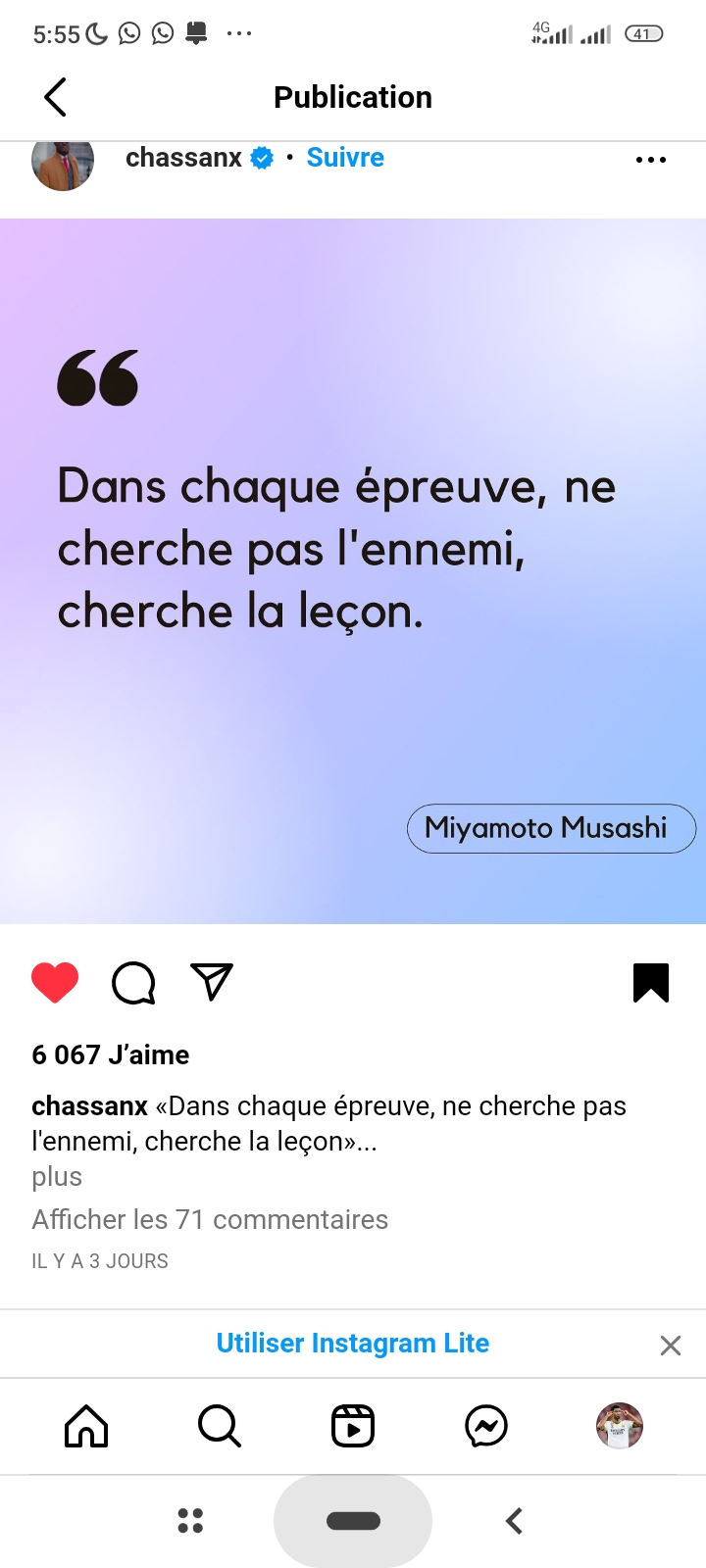The width and height of the screenshot is (706, 1568).
Task: Remove the post from saved bookmarks
Action: [x=650, y=982]
